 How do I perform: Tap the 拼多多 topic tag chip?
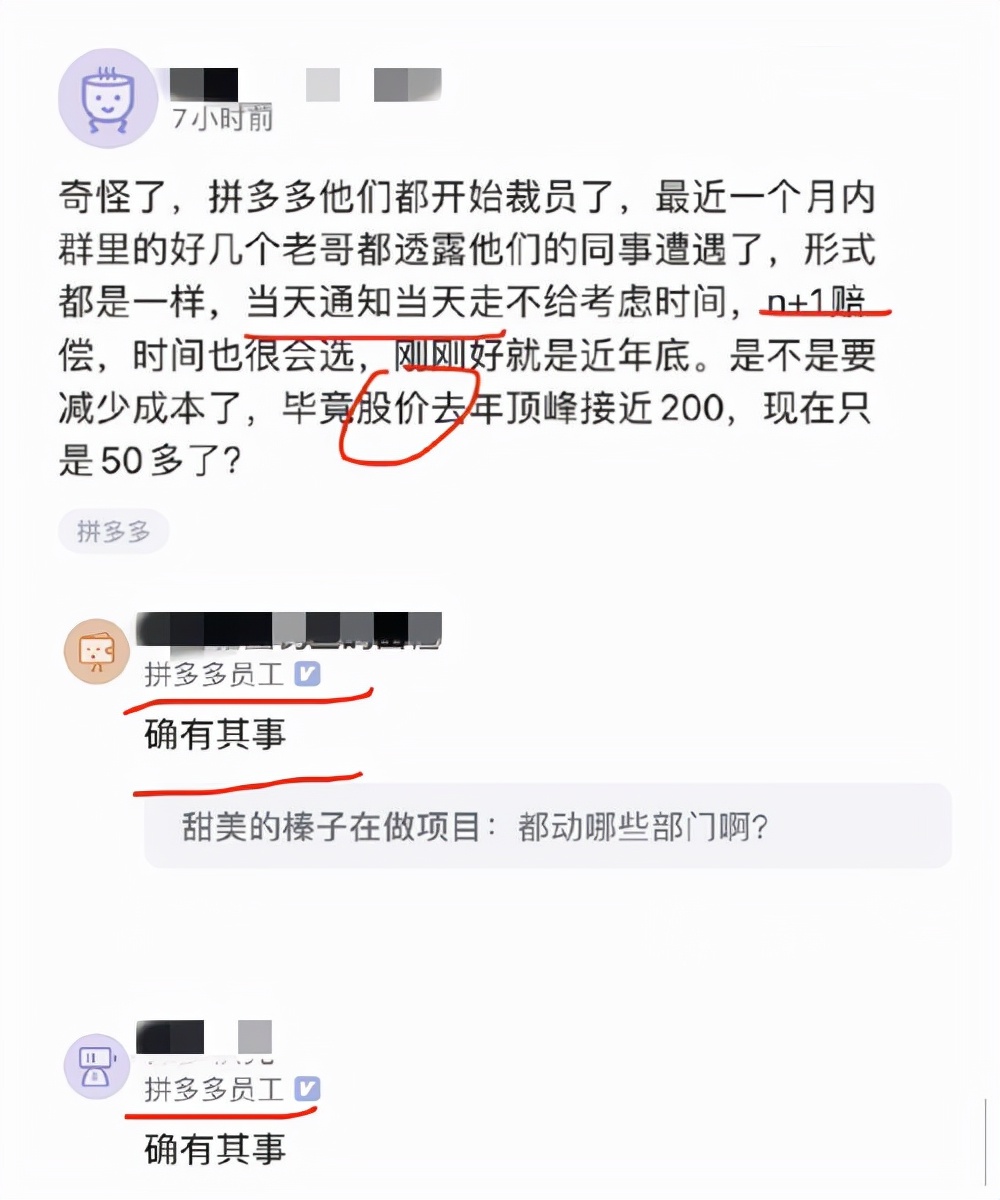tap(114, 532)
